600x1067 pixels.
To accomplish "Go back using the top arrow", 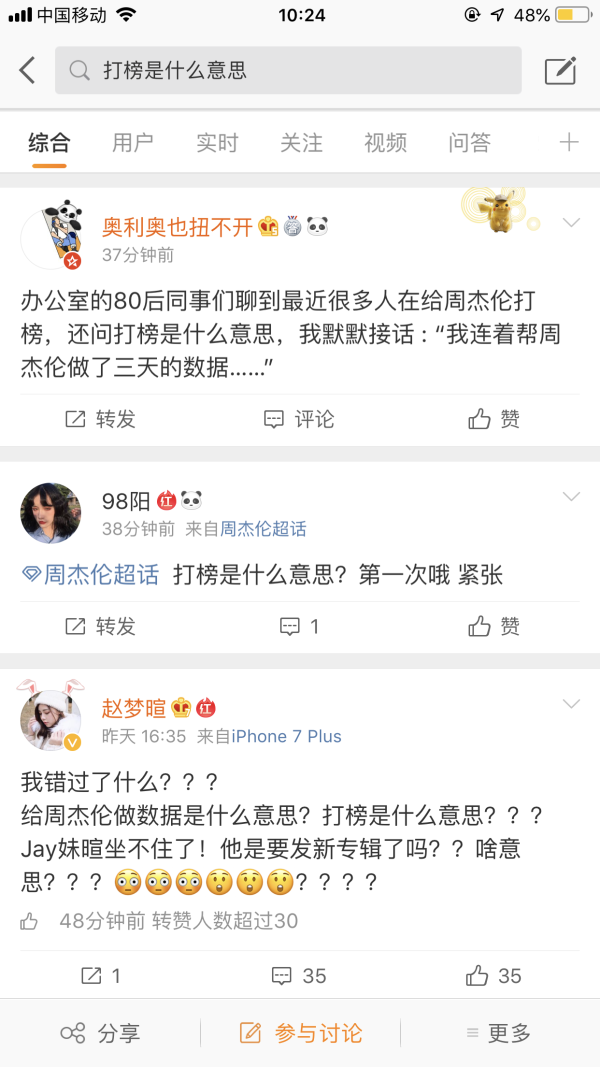I will tap(28, 70).
